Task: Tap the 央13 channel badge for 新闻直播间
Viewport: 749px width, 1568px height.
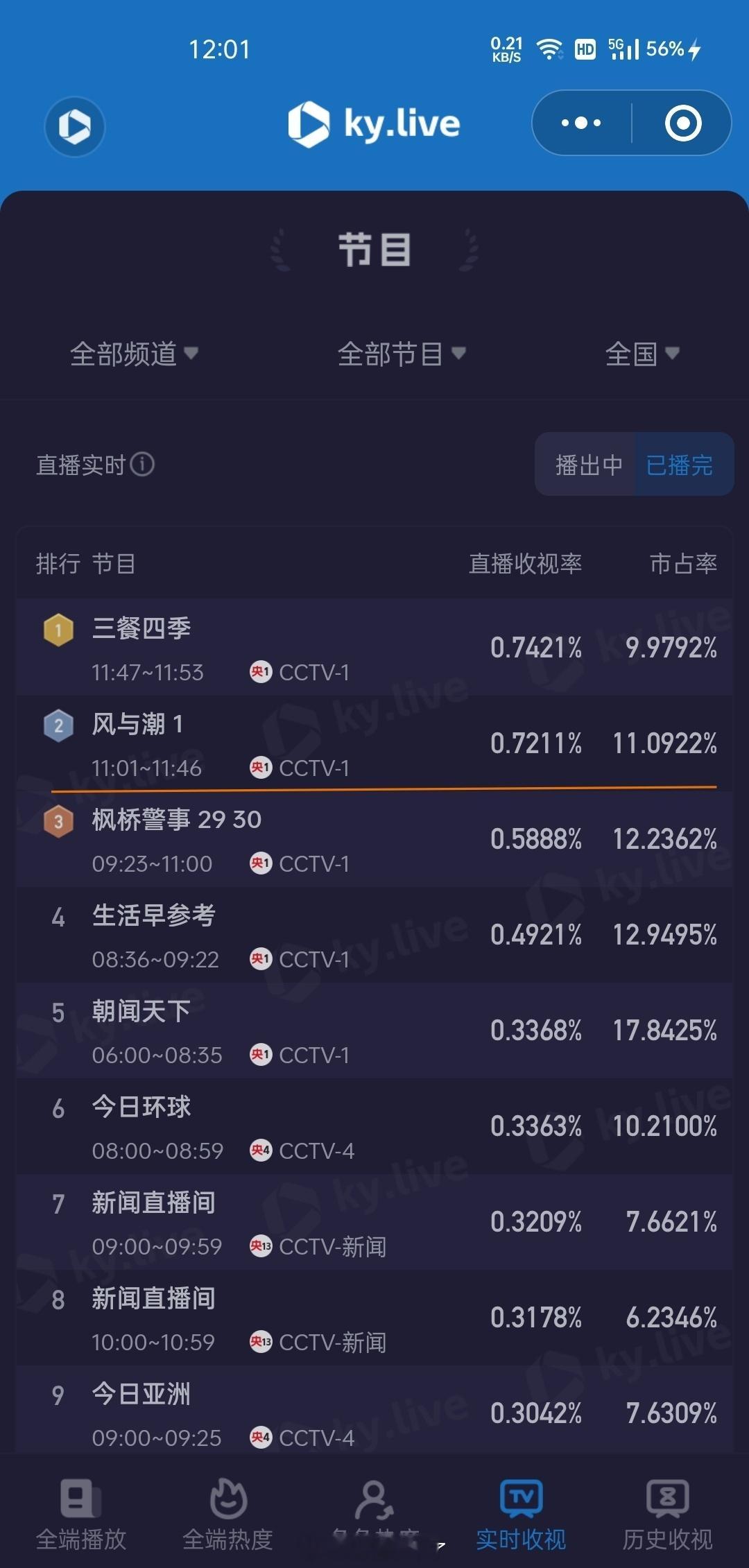Action: [x=260, y=1245]
